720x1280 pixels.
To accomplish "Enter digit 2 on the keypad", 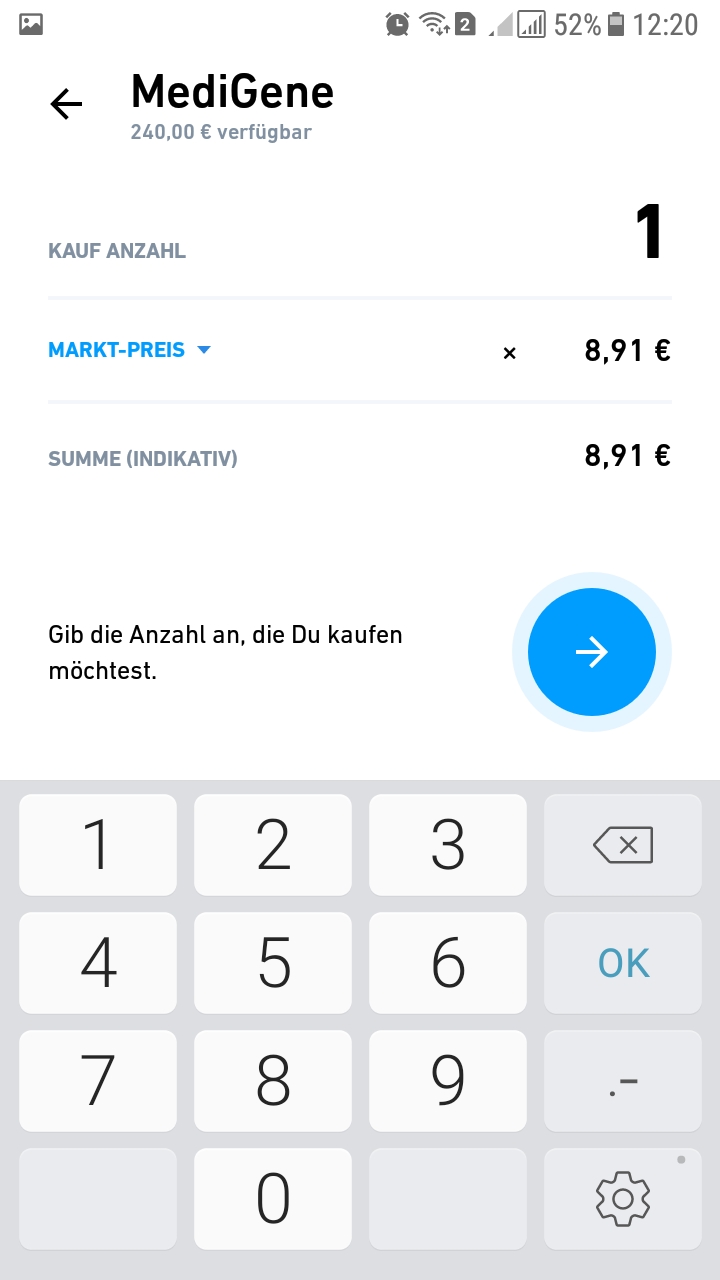I will 273,845.
